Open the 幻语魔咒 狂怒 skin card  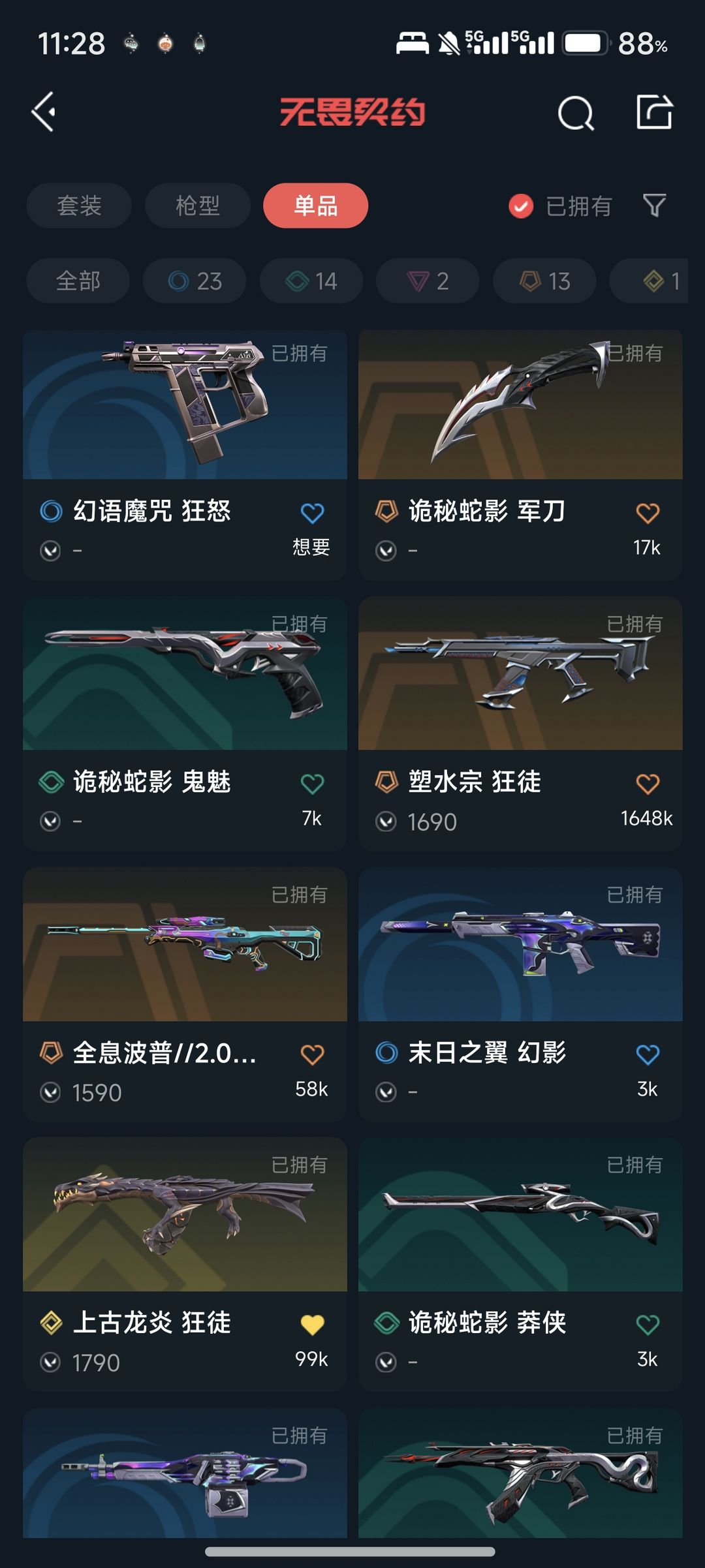point(185,455)
